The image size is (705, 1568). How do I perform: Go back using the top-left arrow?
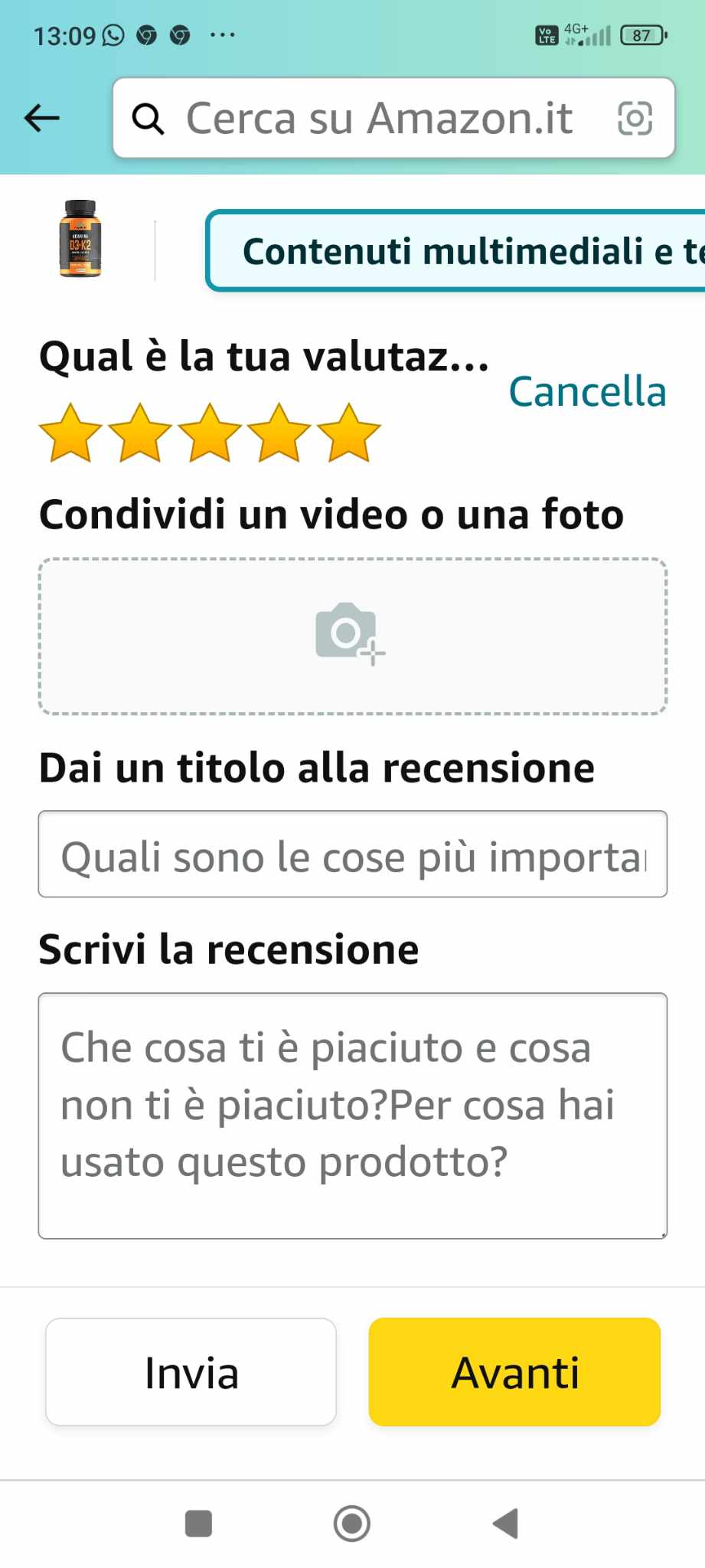42,118
